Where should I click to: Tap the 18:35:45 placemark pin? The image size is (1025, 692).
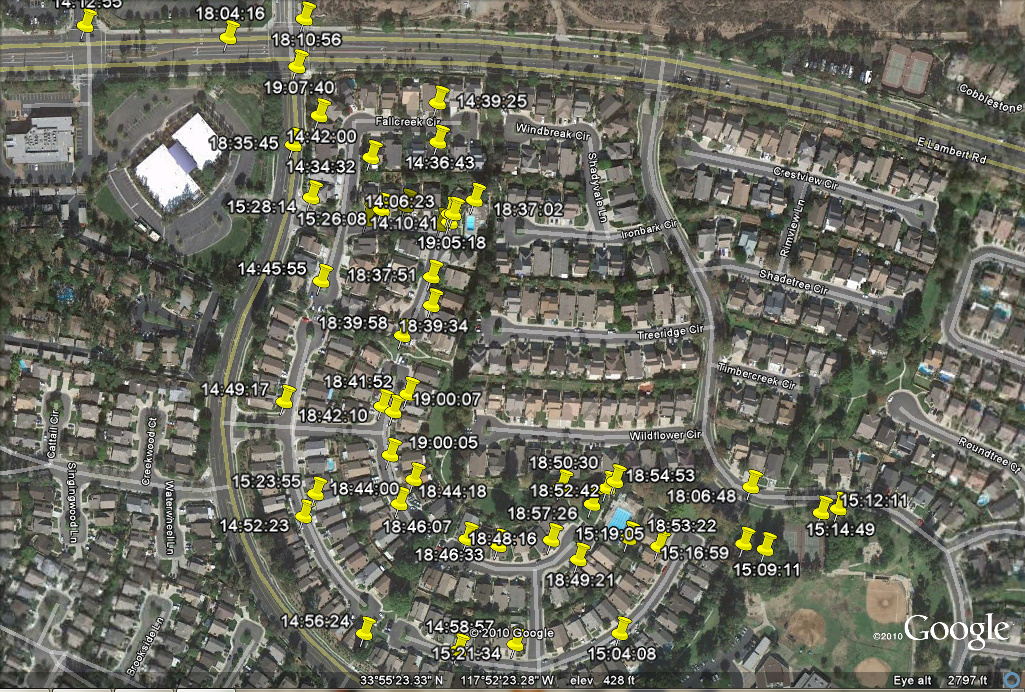[x=294, y=144]
